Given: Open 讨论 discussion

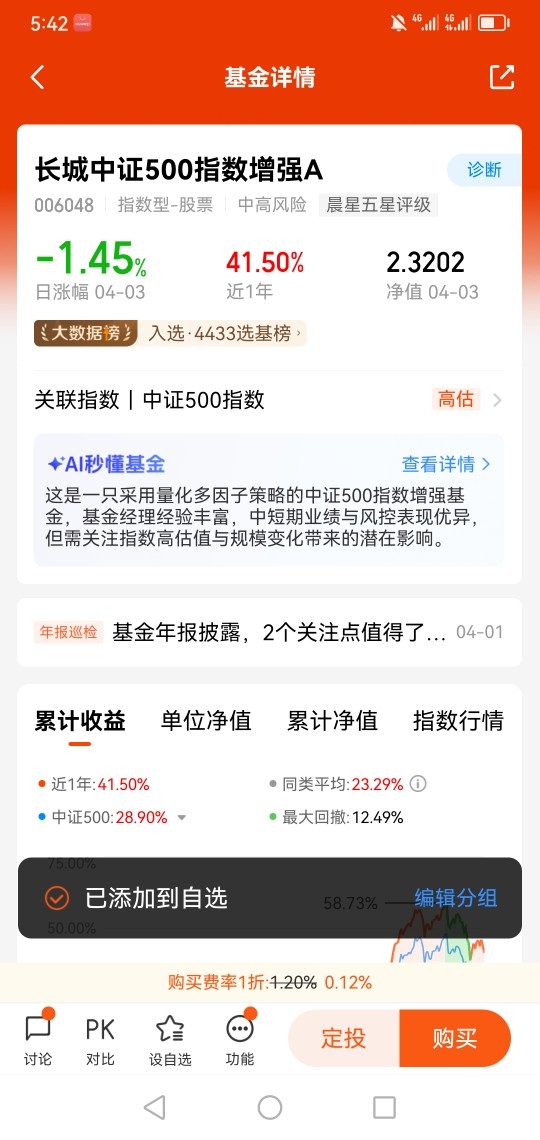Looking at the screenshot, I should click(38, 1038).
